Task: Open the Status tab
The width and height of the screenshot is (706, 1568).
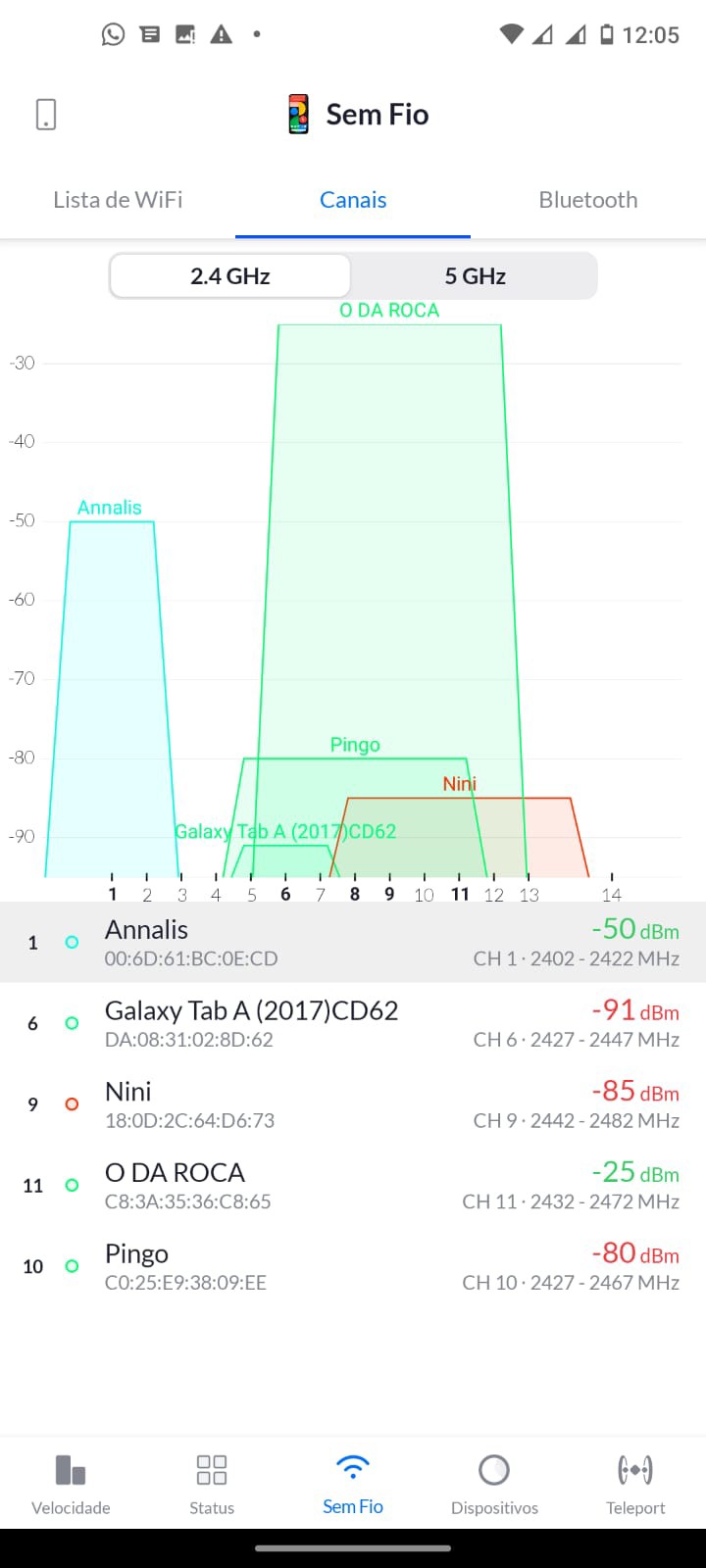Action: coord(212,1484)
